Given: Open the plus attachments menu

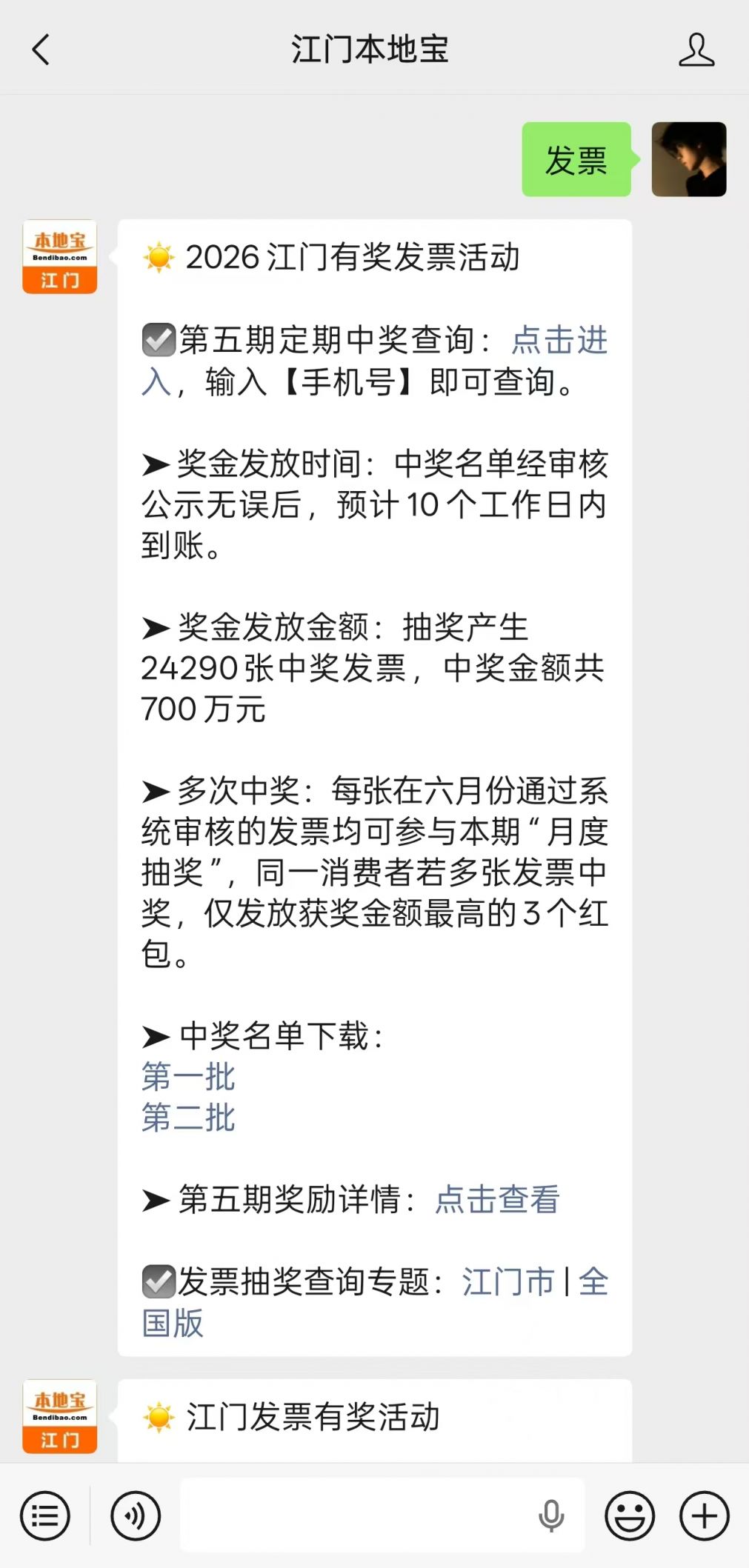Looking at the screenshot, I should (704, 1515).
